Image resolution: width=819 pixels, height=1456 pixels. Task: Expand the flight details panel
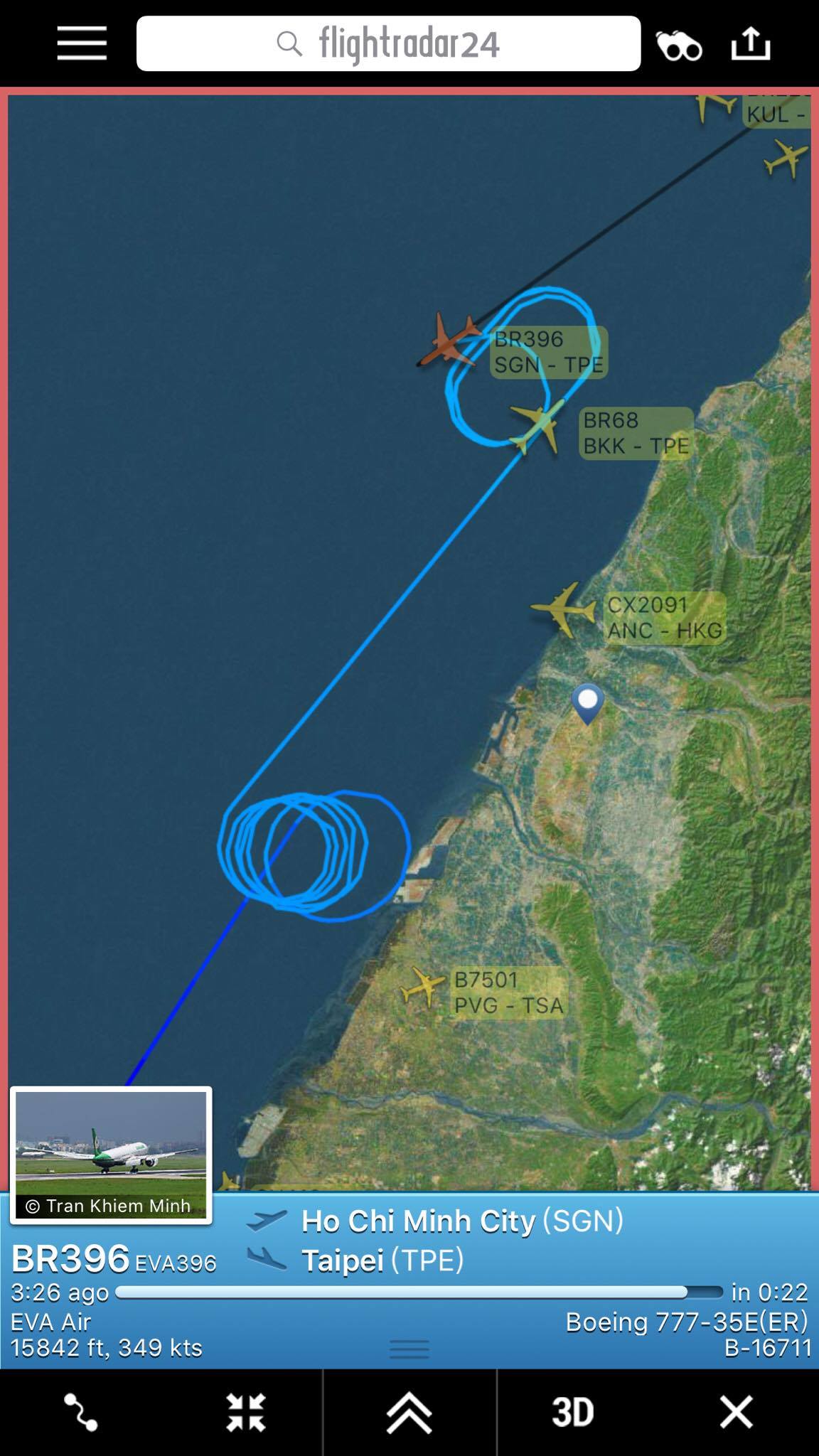[x=409, y=1412]
